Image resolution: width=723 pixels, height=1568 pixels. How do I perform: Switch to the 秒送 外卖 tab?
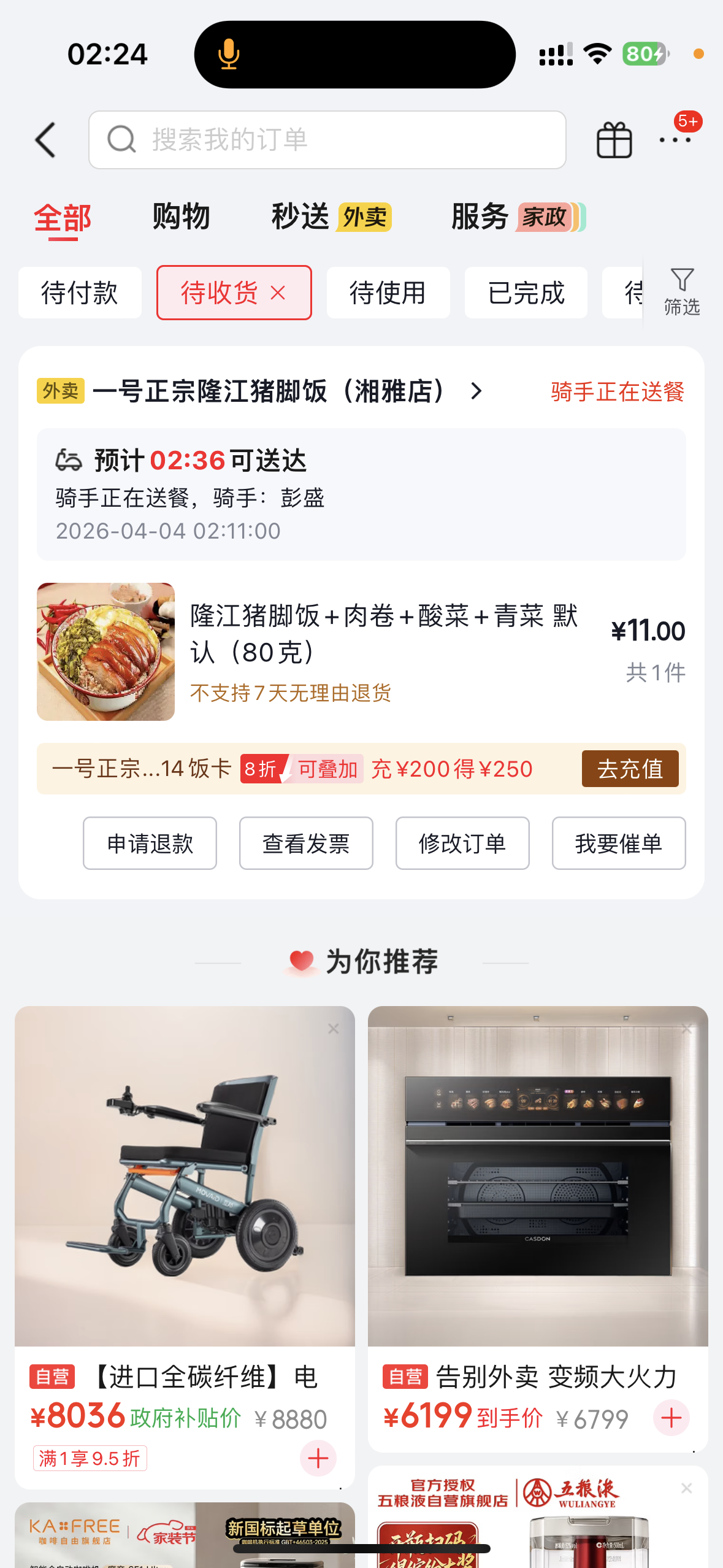click(x=331, y=217)
